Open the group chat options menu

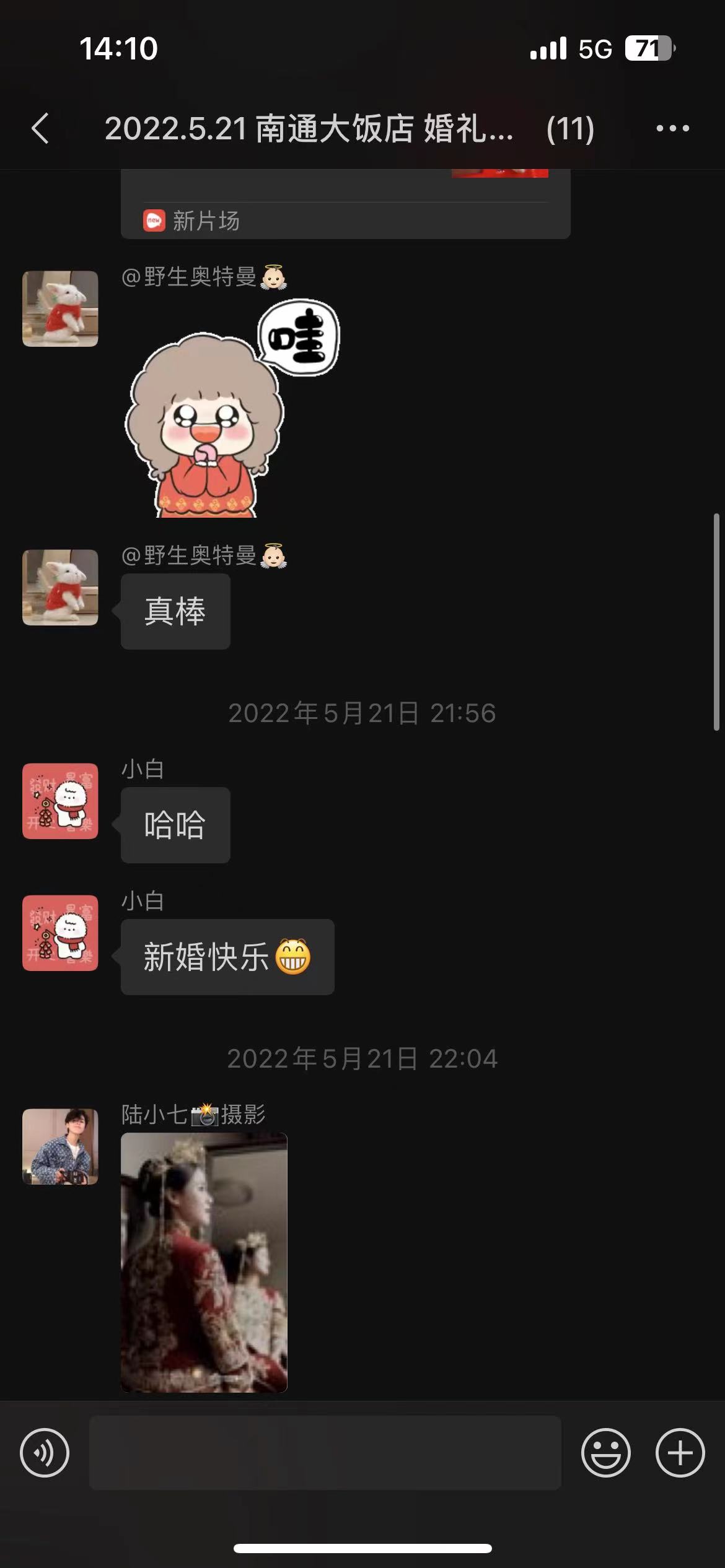672,129
